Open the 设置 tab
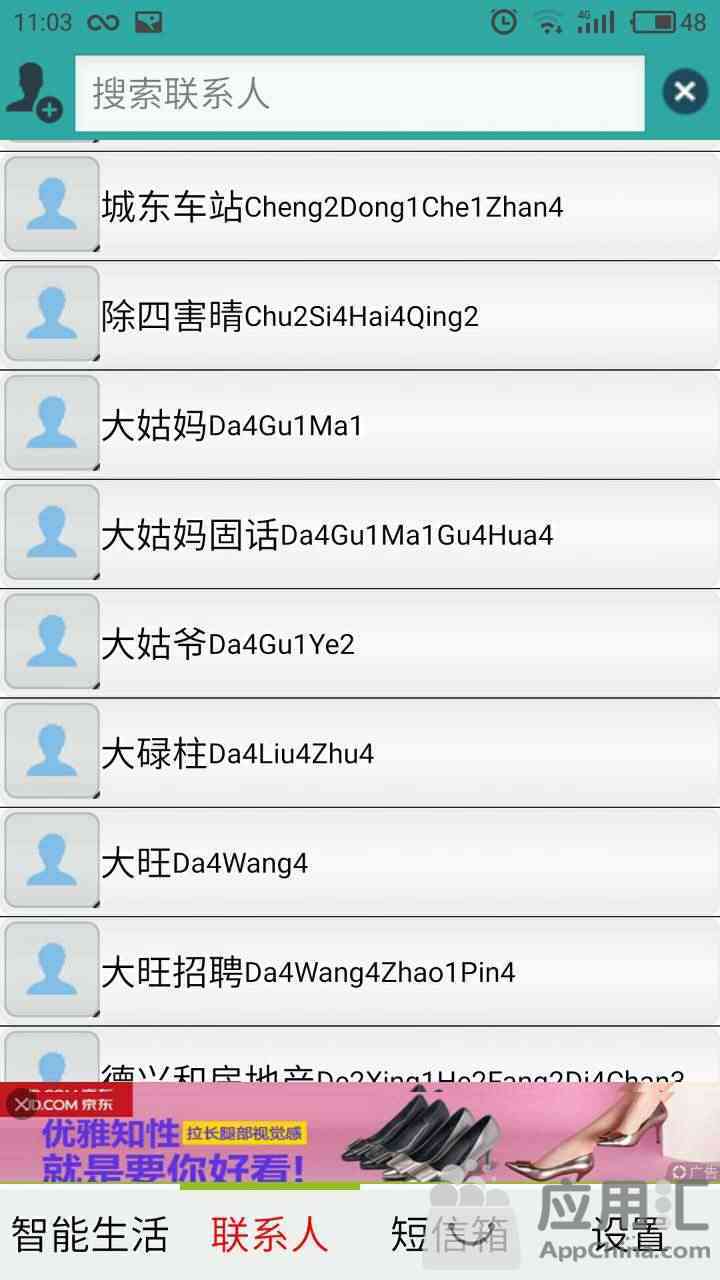 click(630, 1234)
